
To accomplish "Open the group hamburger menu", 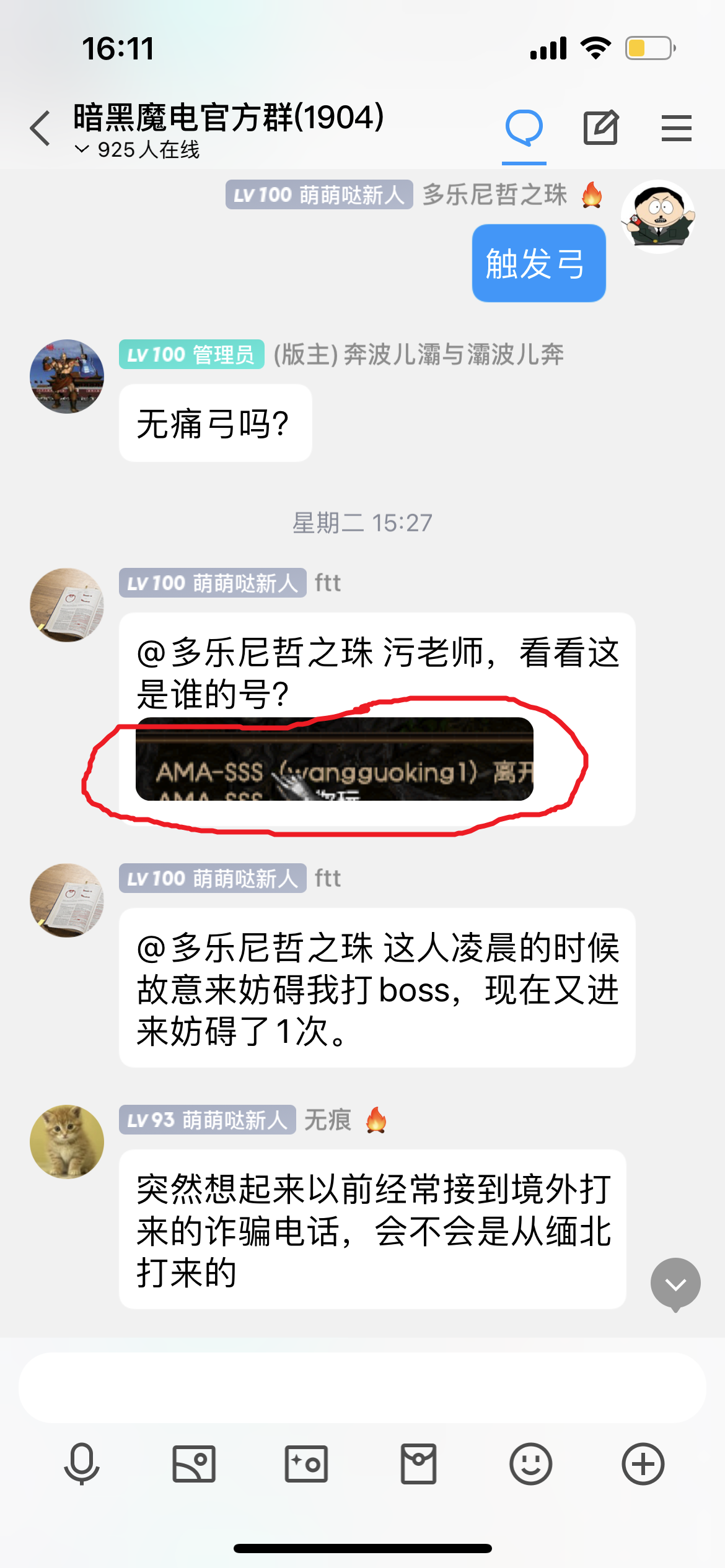I will [x=676, y=128].
